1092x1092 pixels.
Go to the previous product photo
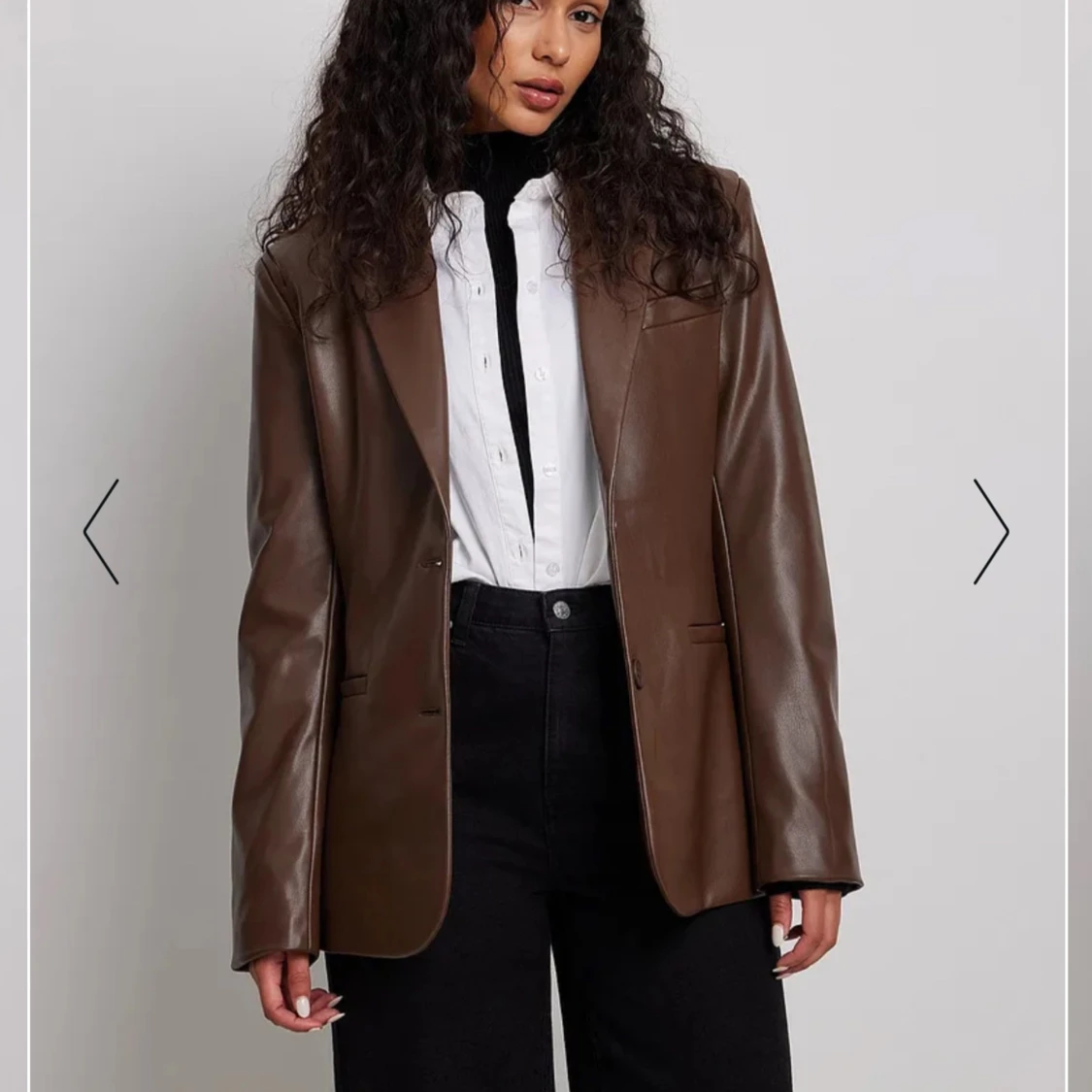(x=101, y=532)
